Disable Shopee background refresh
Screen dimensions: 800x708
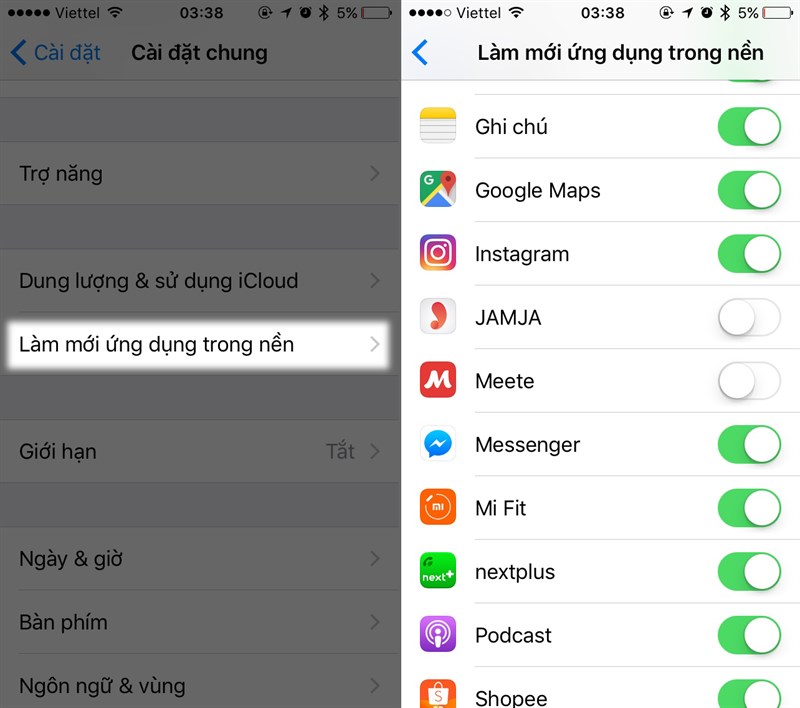tap(748, 695)
